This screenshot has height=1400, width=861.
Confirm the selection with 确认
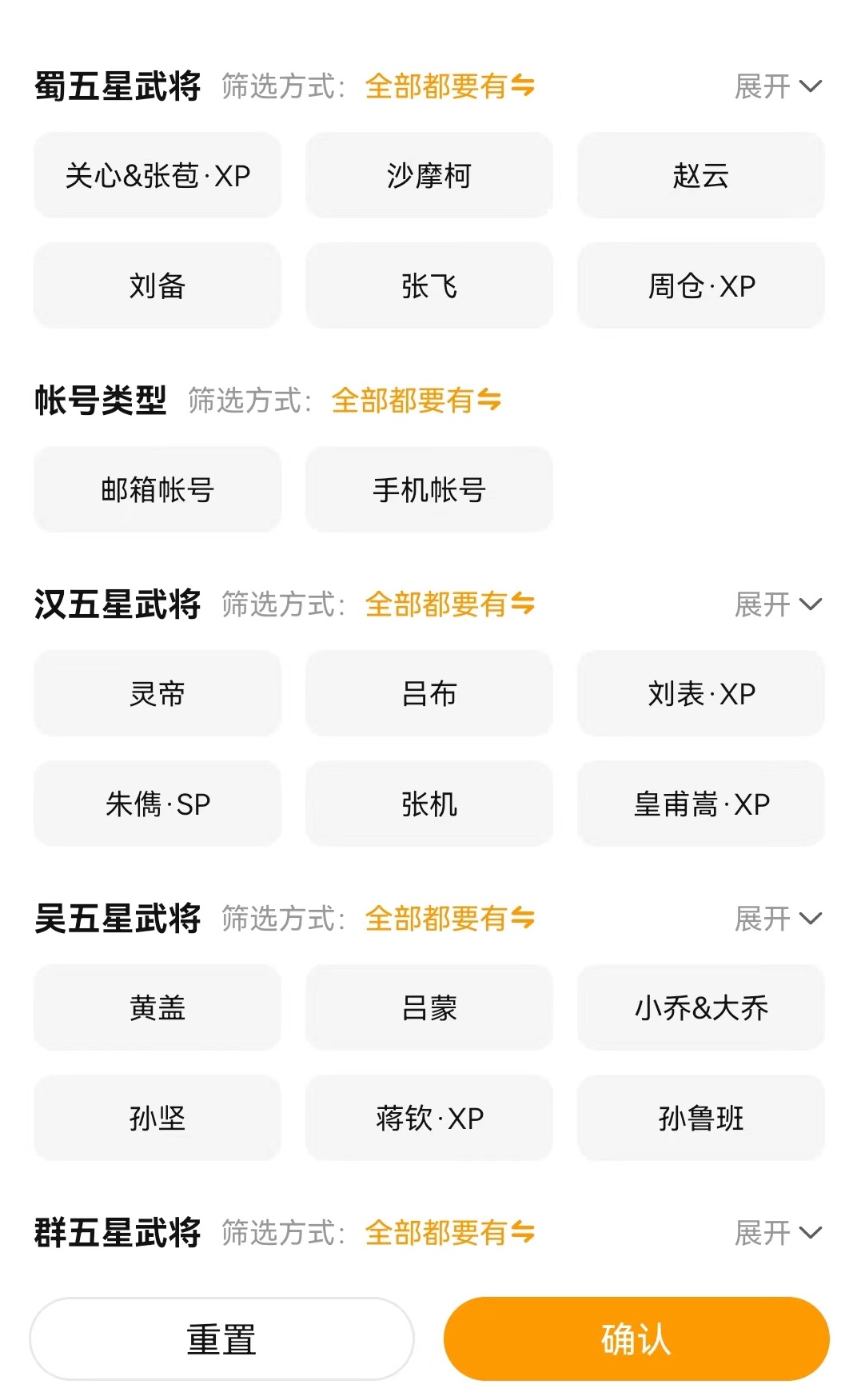tap(636, 1339)
